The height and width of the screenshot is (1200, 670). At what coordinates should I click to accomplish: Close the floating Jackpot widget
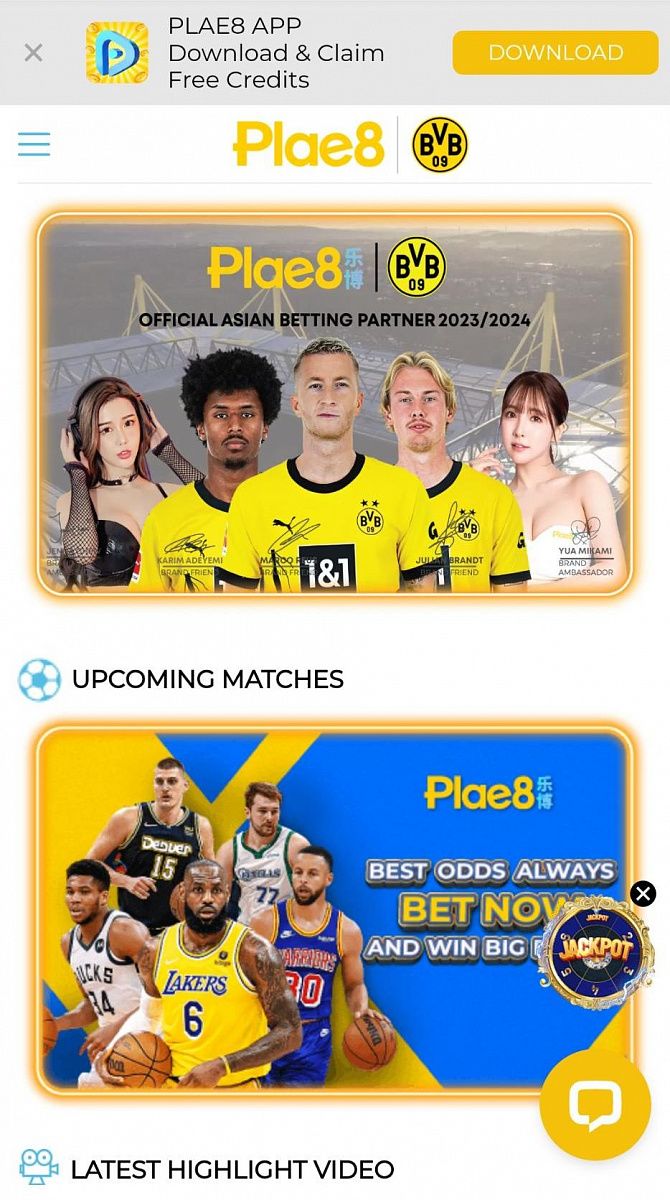pyautogui.click(x=643, y=893)
